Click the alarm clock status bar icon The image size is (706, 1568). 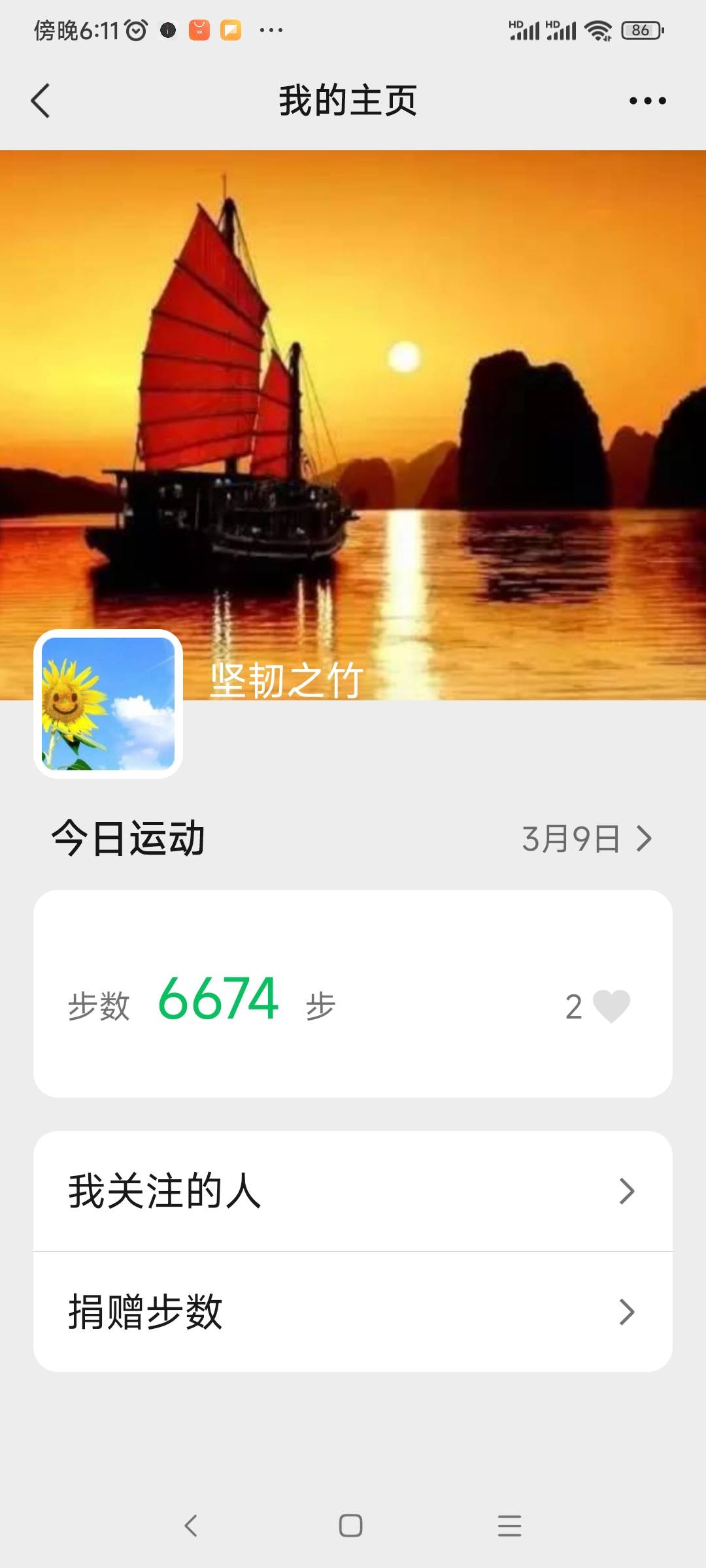point(137,29)
